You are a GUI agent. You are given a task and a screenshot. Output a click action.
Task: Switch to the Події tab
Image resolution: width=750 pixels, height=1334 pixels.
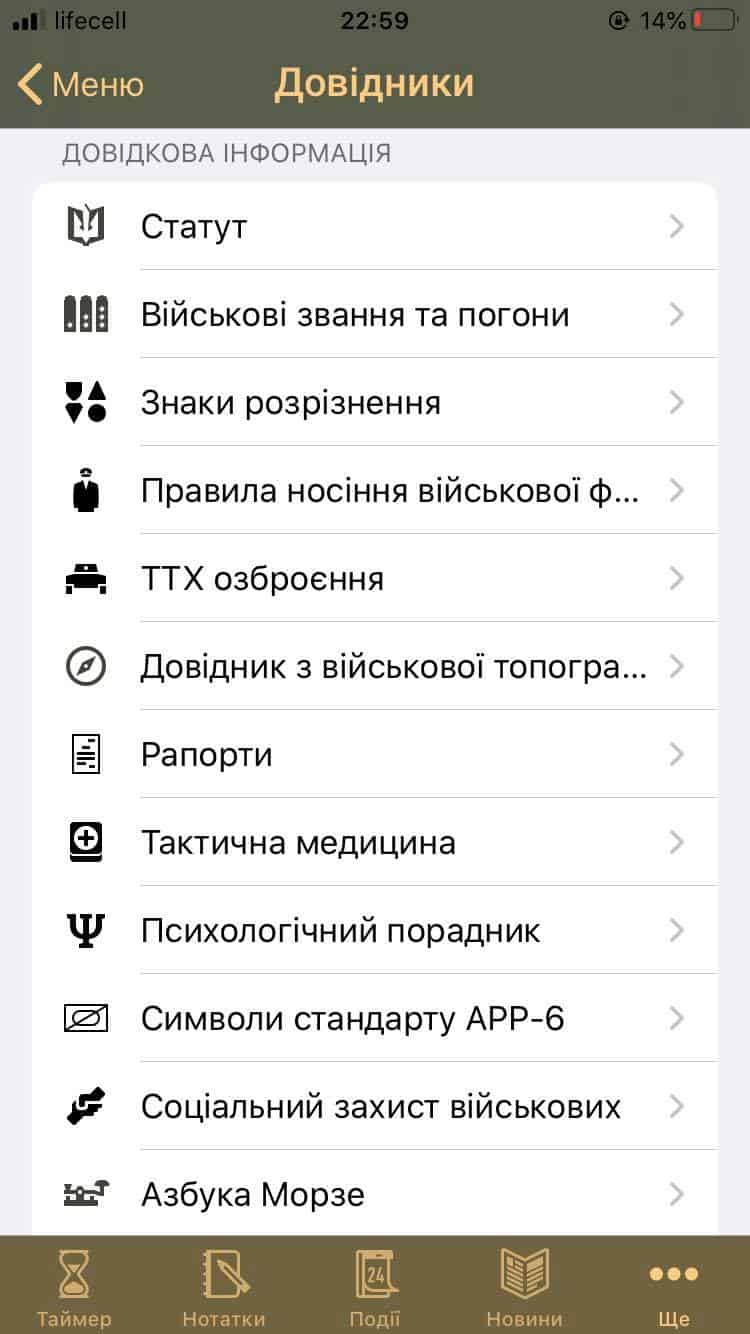coord(375,1287)
